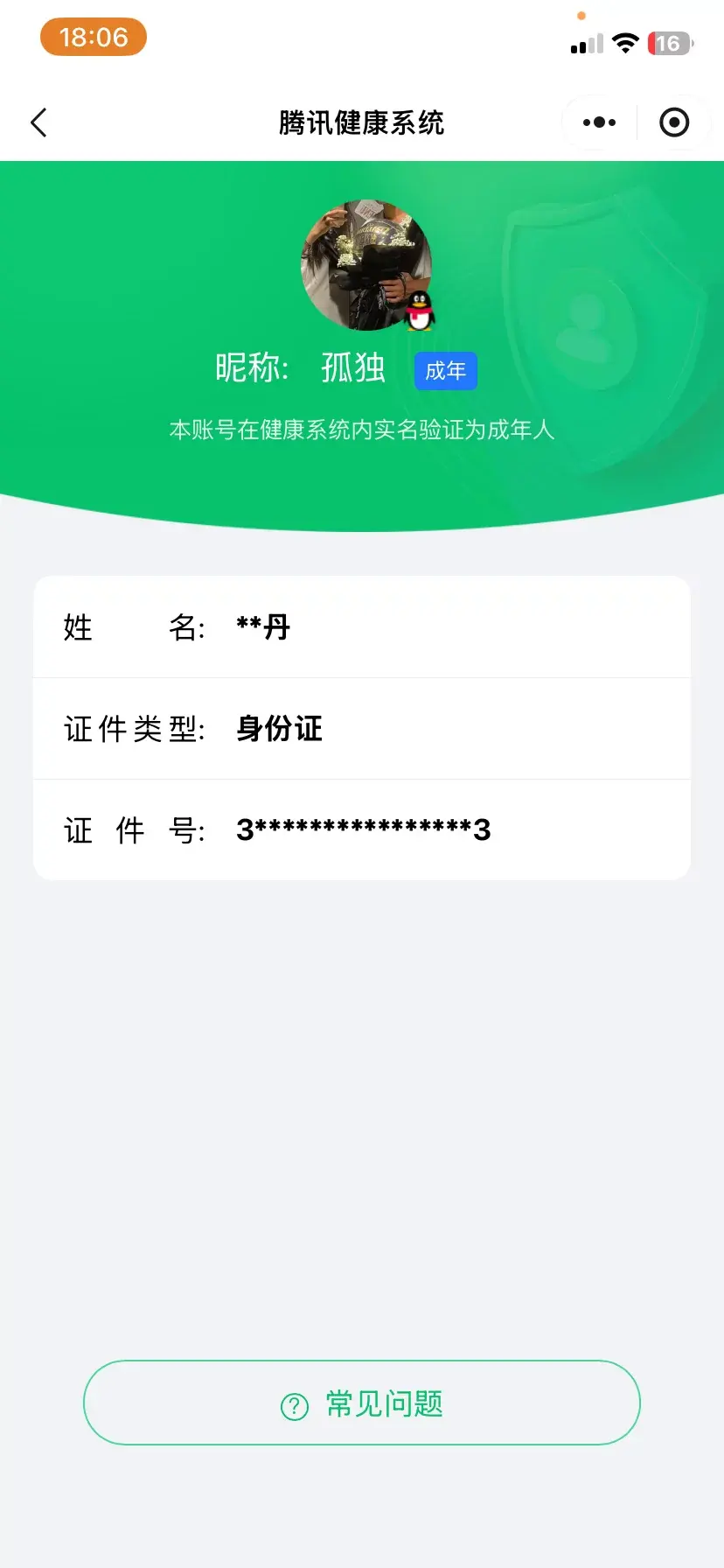Image resolution: width=724 pixels, height=1568 pixels.
Task: Open the 腾讯健康系统 title bar
Action: [x=362, y=123]
